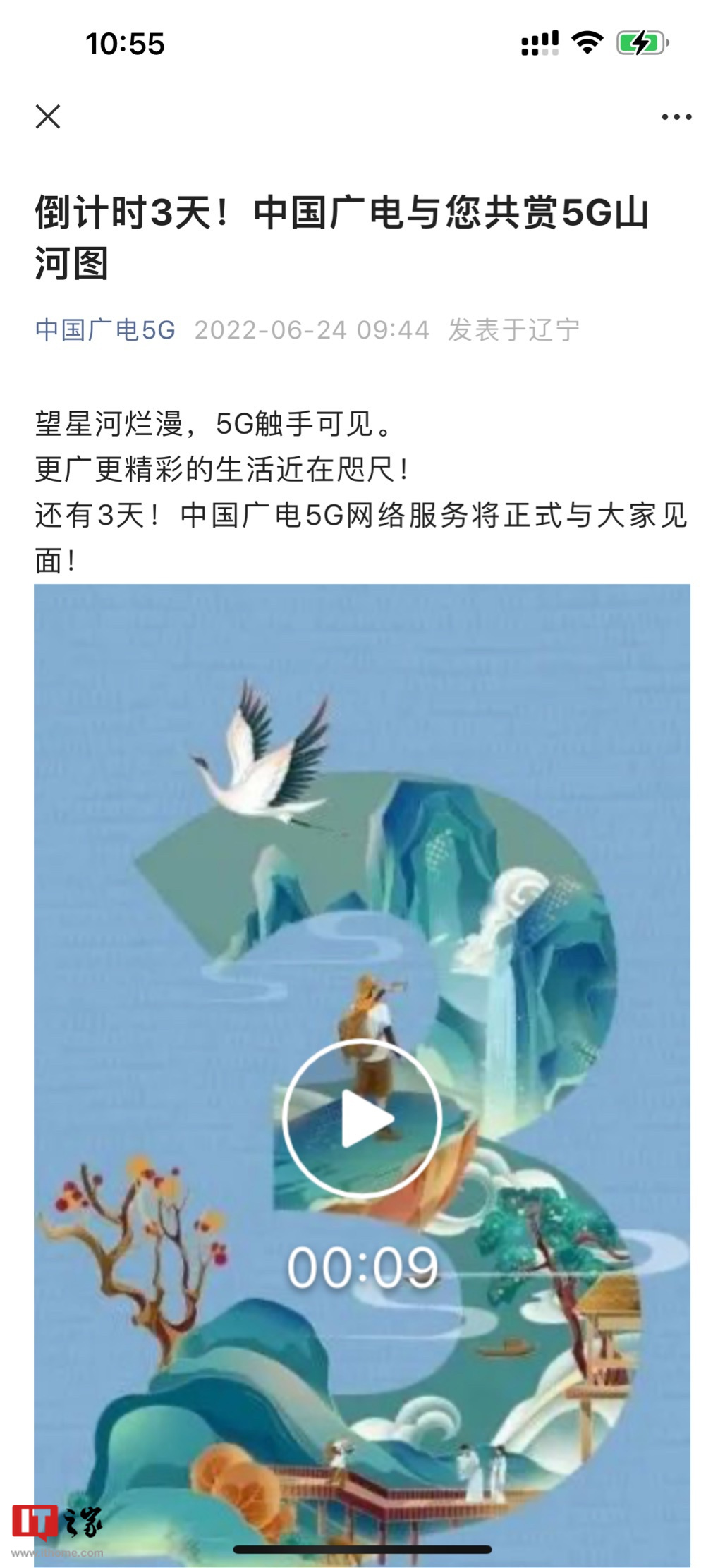Viewport: 725px width, 1568px height.
Task: Open the 中国广电5G account link
Action: pos(105,330)
